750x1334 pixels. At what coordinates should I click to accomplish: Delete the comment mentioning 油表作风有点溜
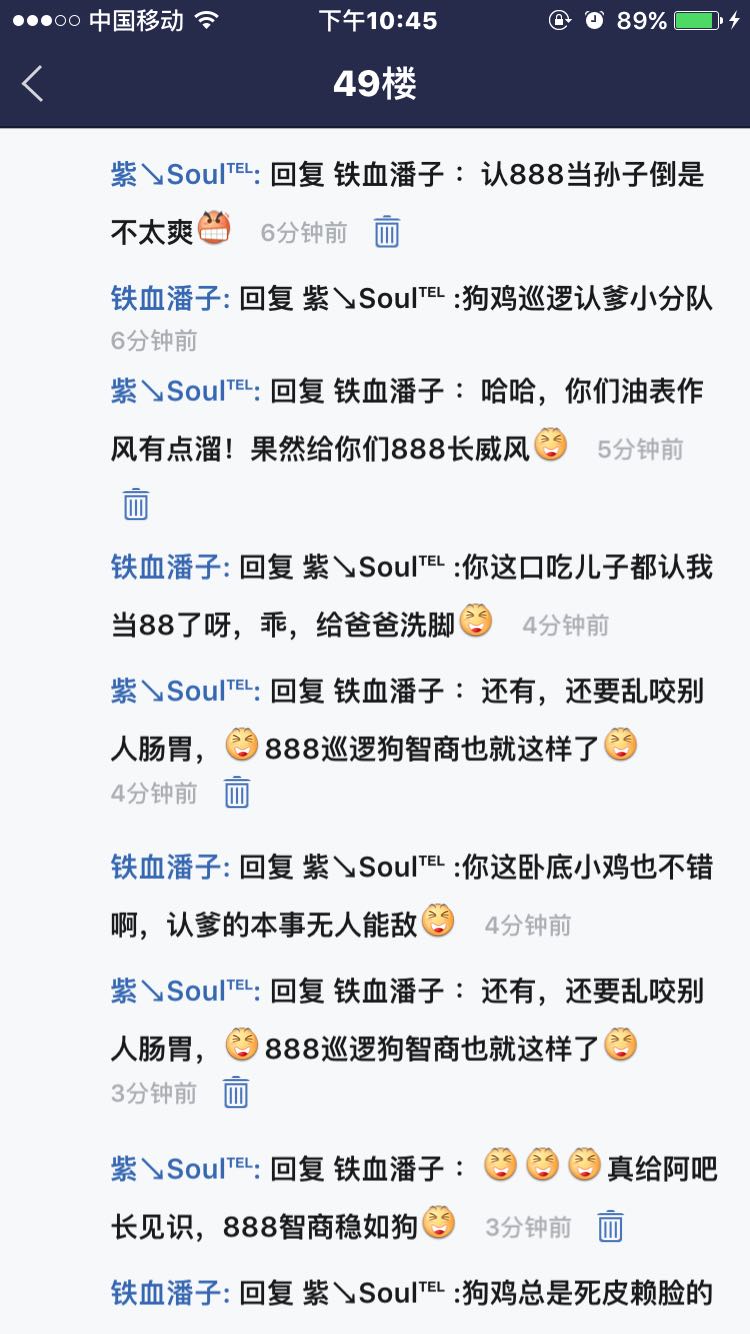(136, 504)
